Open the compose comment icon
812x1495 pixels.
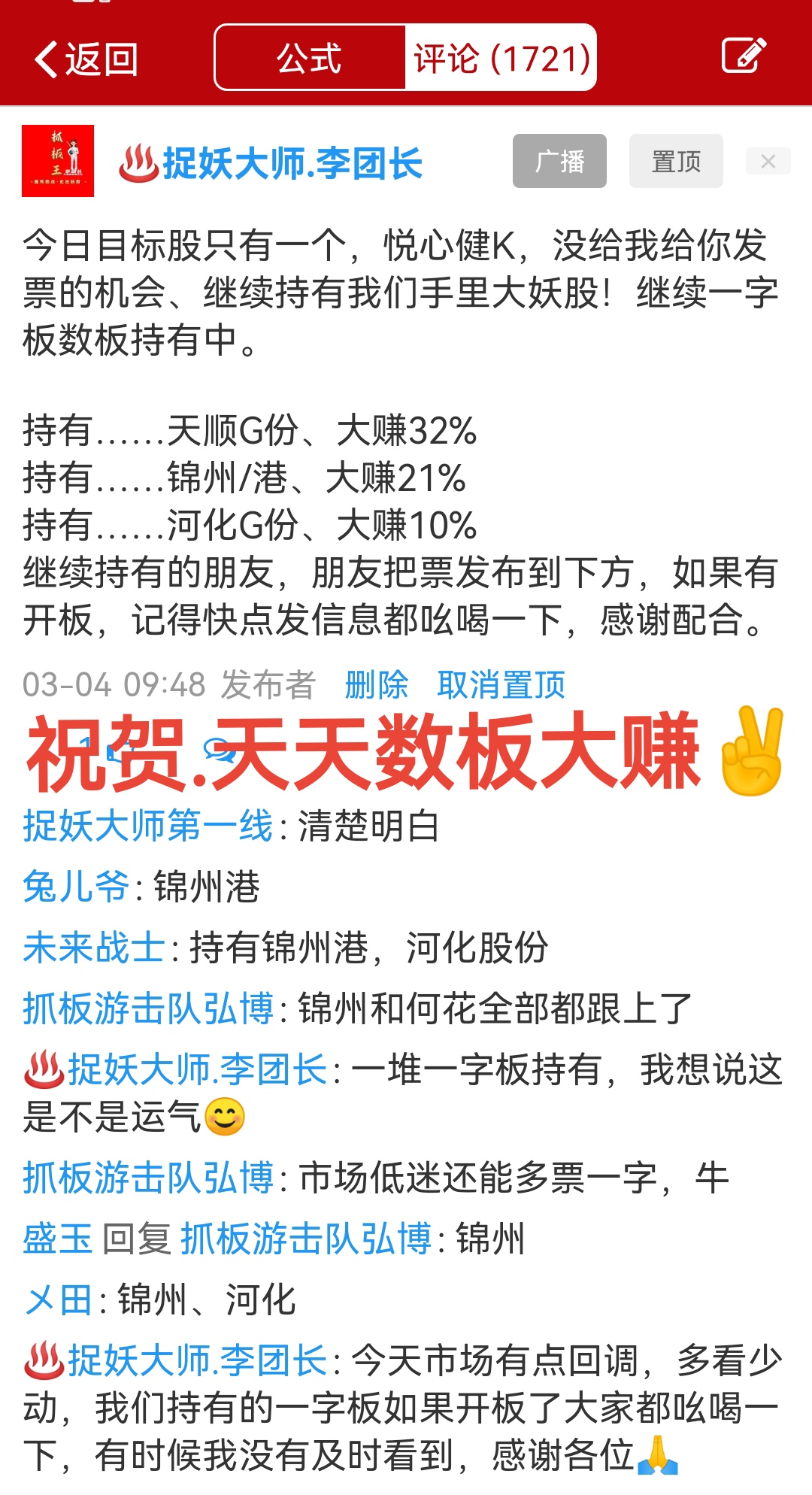point(743,56)
